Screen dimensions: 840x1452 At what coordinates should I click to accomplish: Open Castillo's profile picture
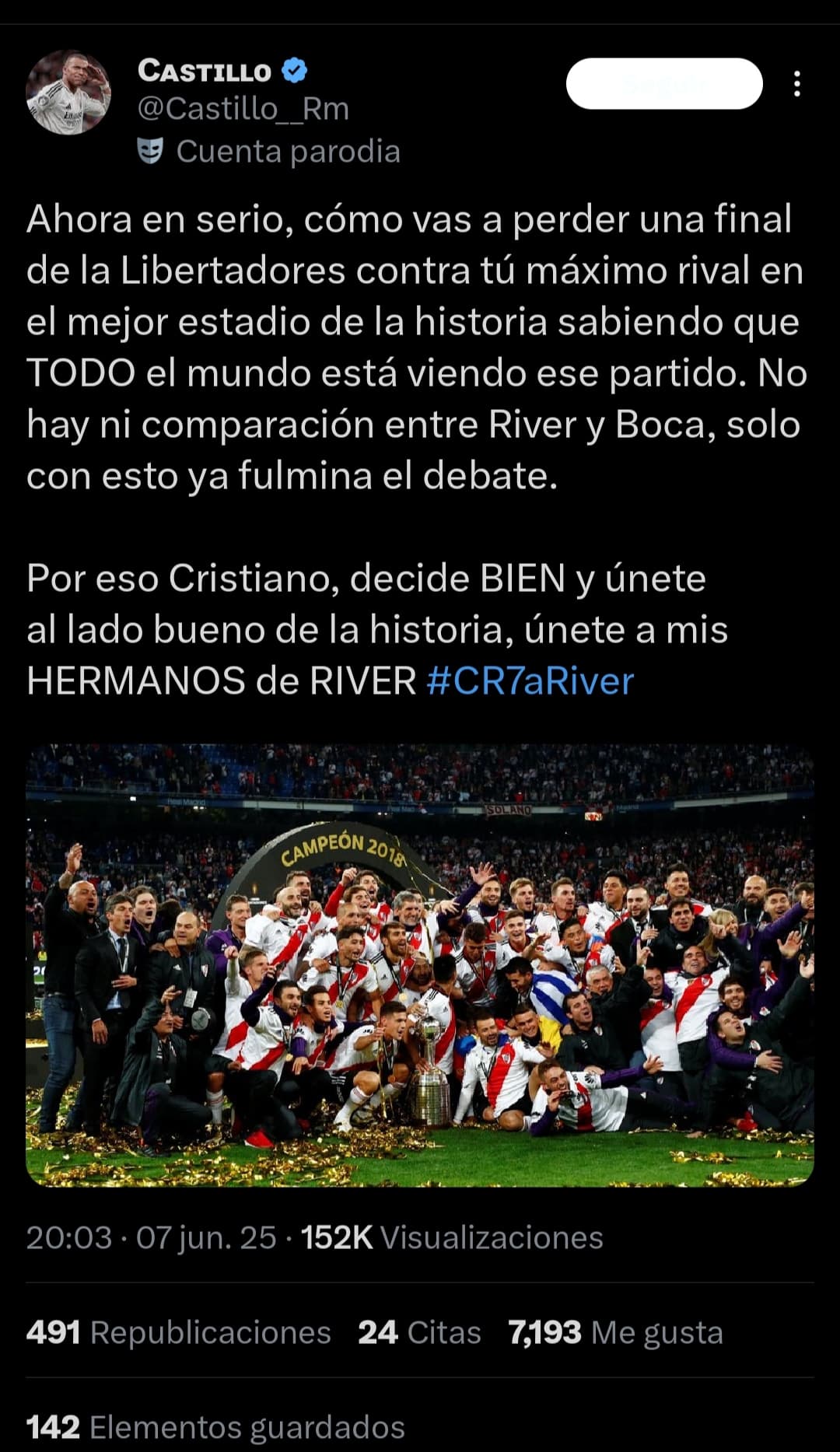pyautogui.click(x=68, y=93)
